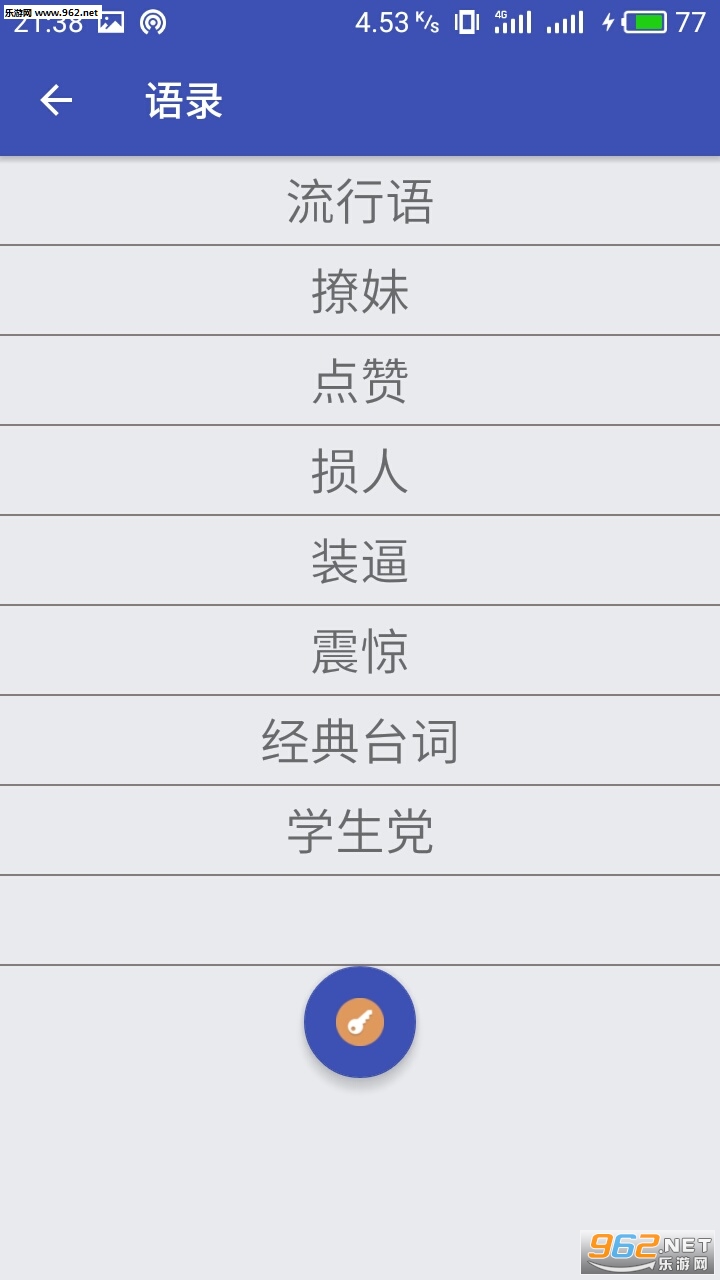Image resolution: width=720 pixels, height=1280 pixels.
Task: Tap the floating key button
Action: click(x=360, y=1022)
